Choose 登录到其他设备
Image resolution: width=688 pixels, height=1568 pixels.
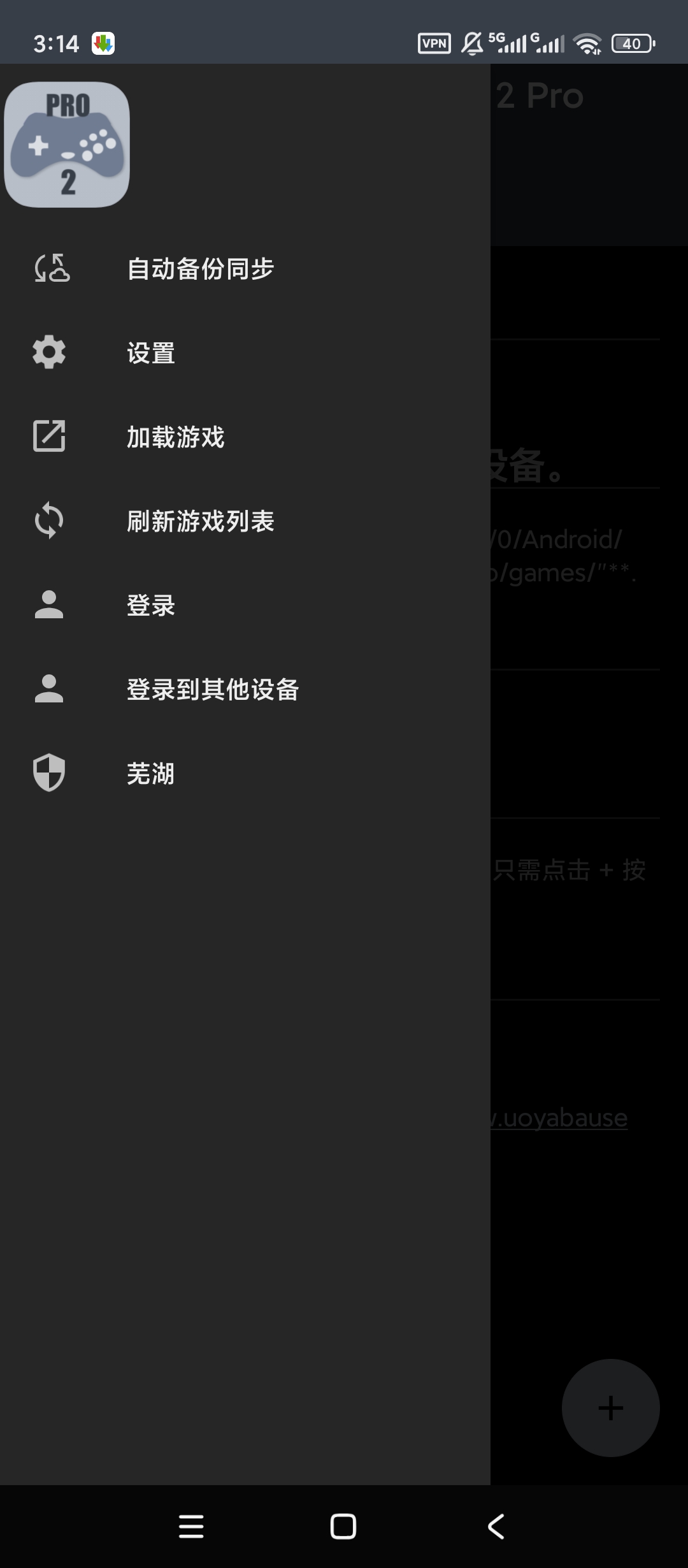(x=245, y=689)
